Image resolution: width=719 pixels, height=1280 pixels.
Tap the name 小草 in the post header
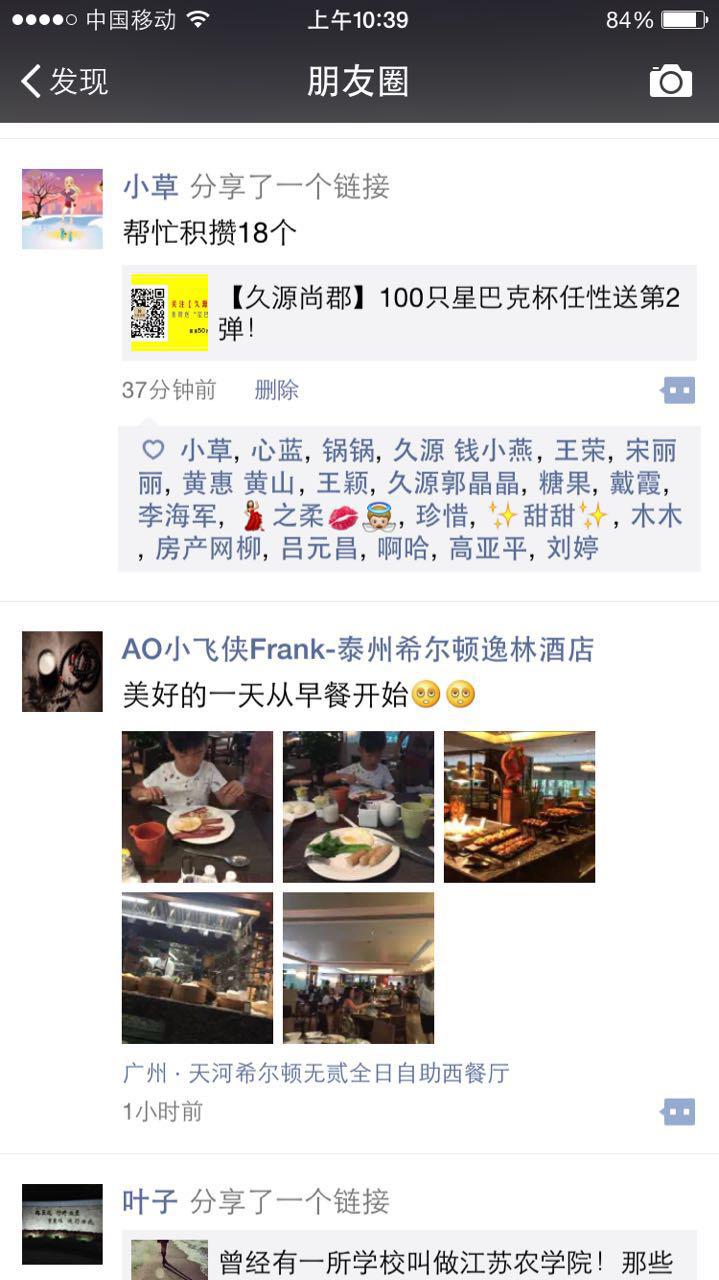point(150,186)
